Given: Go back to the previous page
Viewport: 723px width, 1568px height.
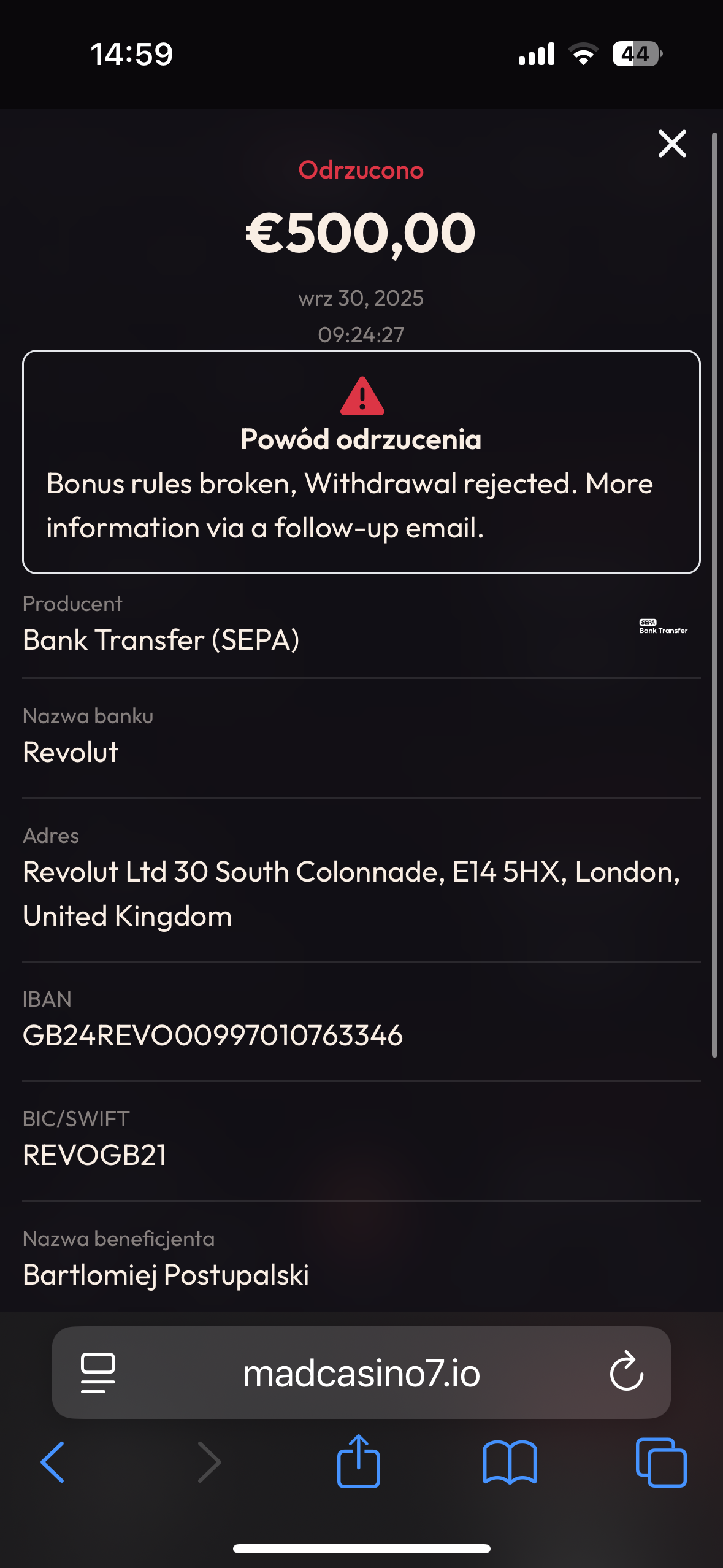Looking at the screenshot, I should pos(53,1462).
